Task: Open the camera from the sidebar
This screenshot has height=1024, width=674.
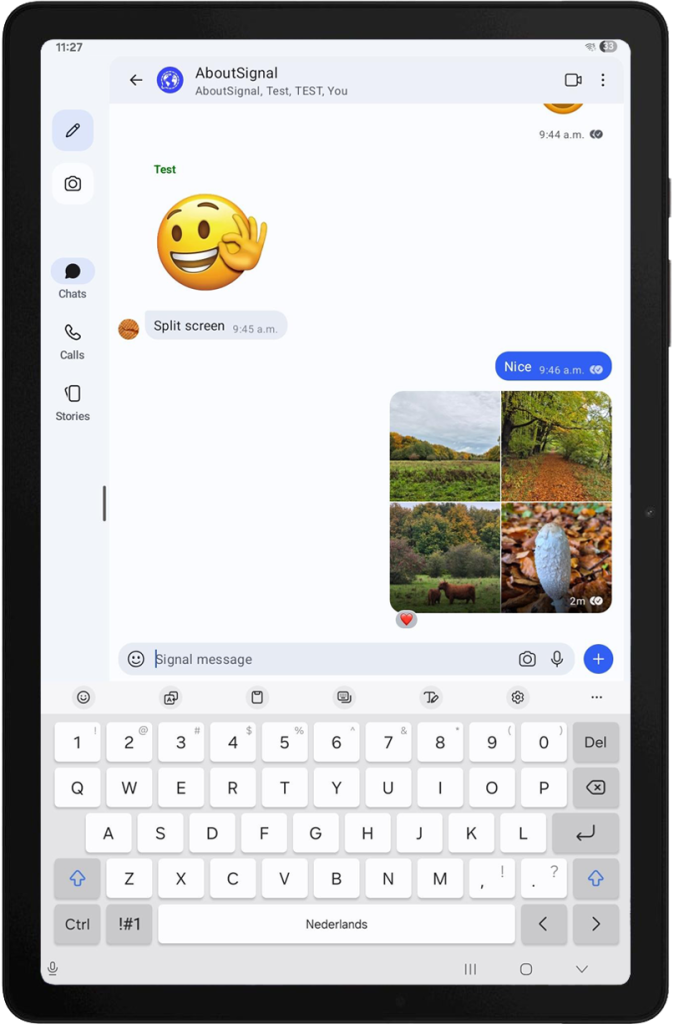Action: pyautogui.click(x=73, y=184)
